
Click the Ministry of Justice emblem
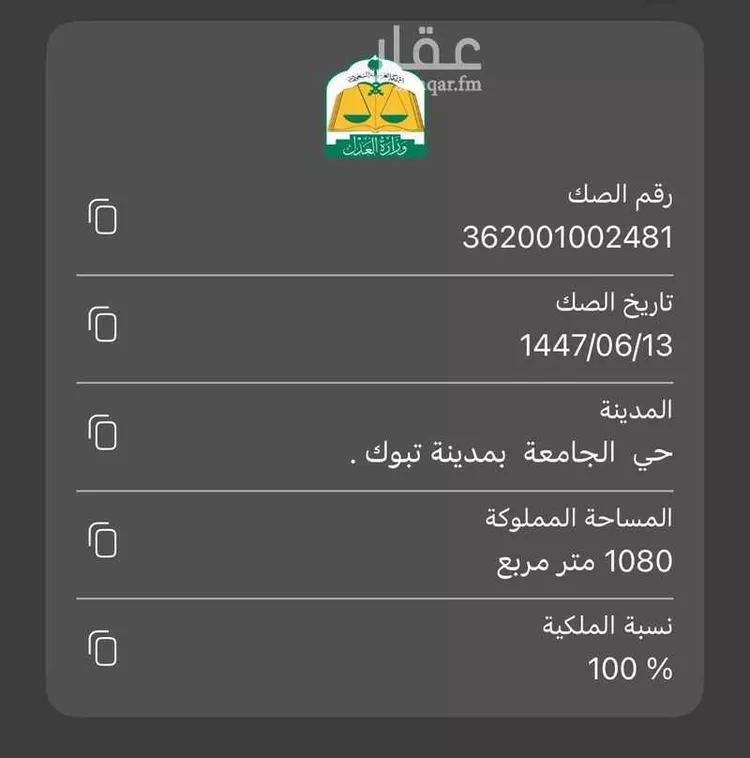[x=374, y=110]
